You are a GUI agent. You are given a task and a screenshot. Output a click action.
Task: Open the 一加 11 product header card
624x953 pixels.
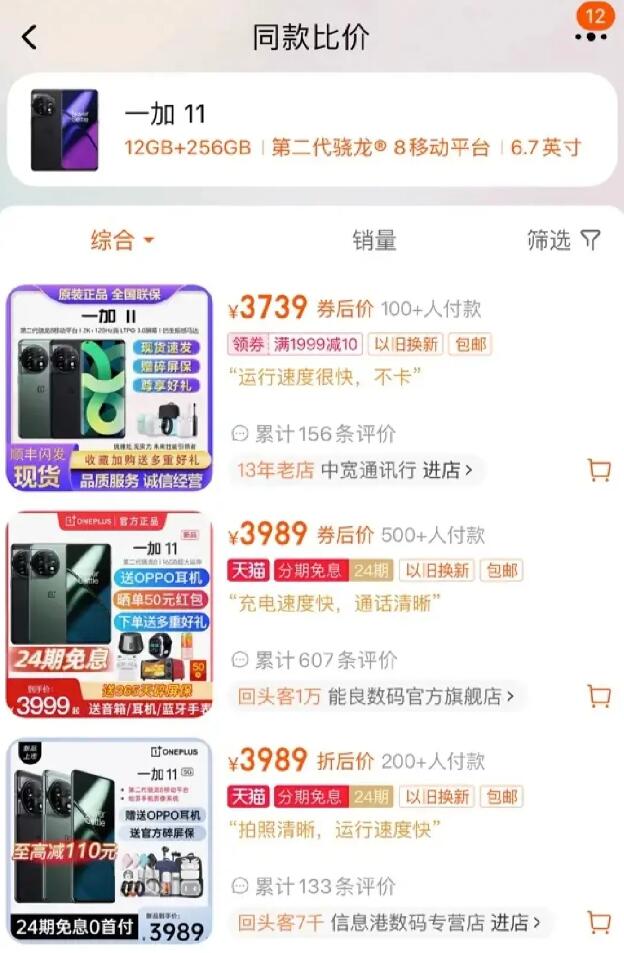point(311,130)
